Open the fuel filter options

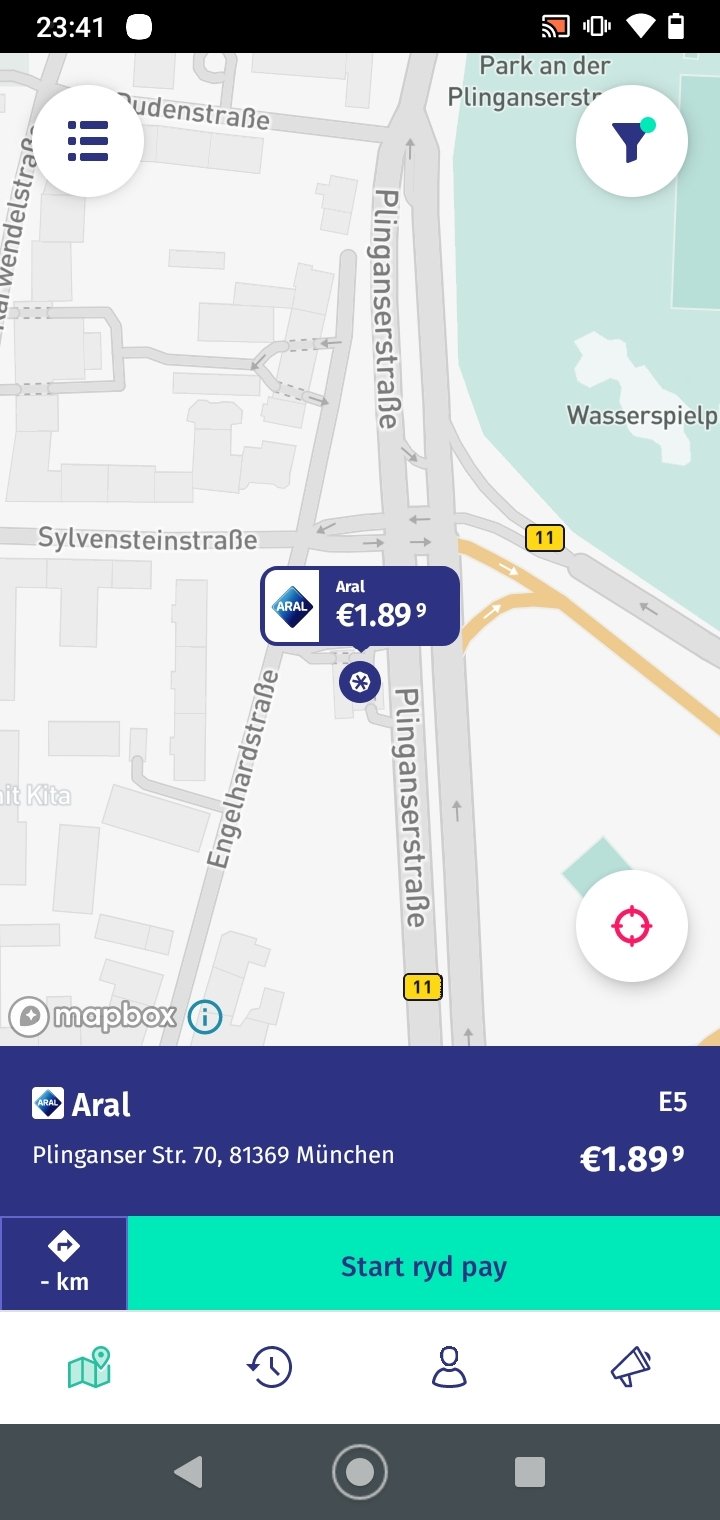(631, 141)
